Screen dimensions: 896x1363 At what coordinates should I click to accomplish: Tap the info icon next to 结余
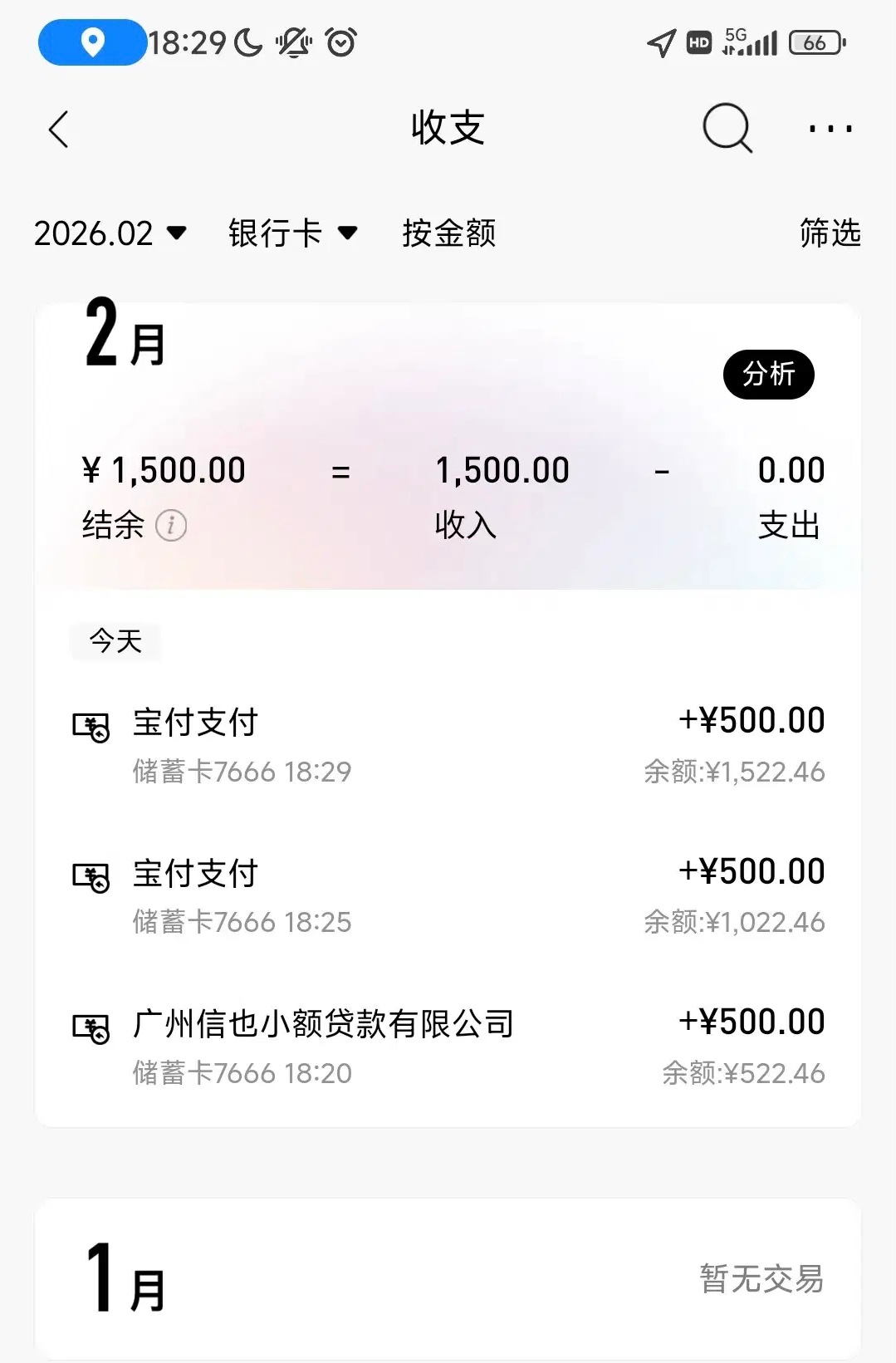171,526
